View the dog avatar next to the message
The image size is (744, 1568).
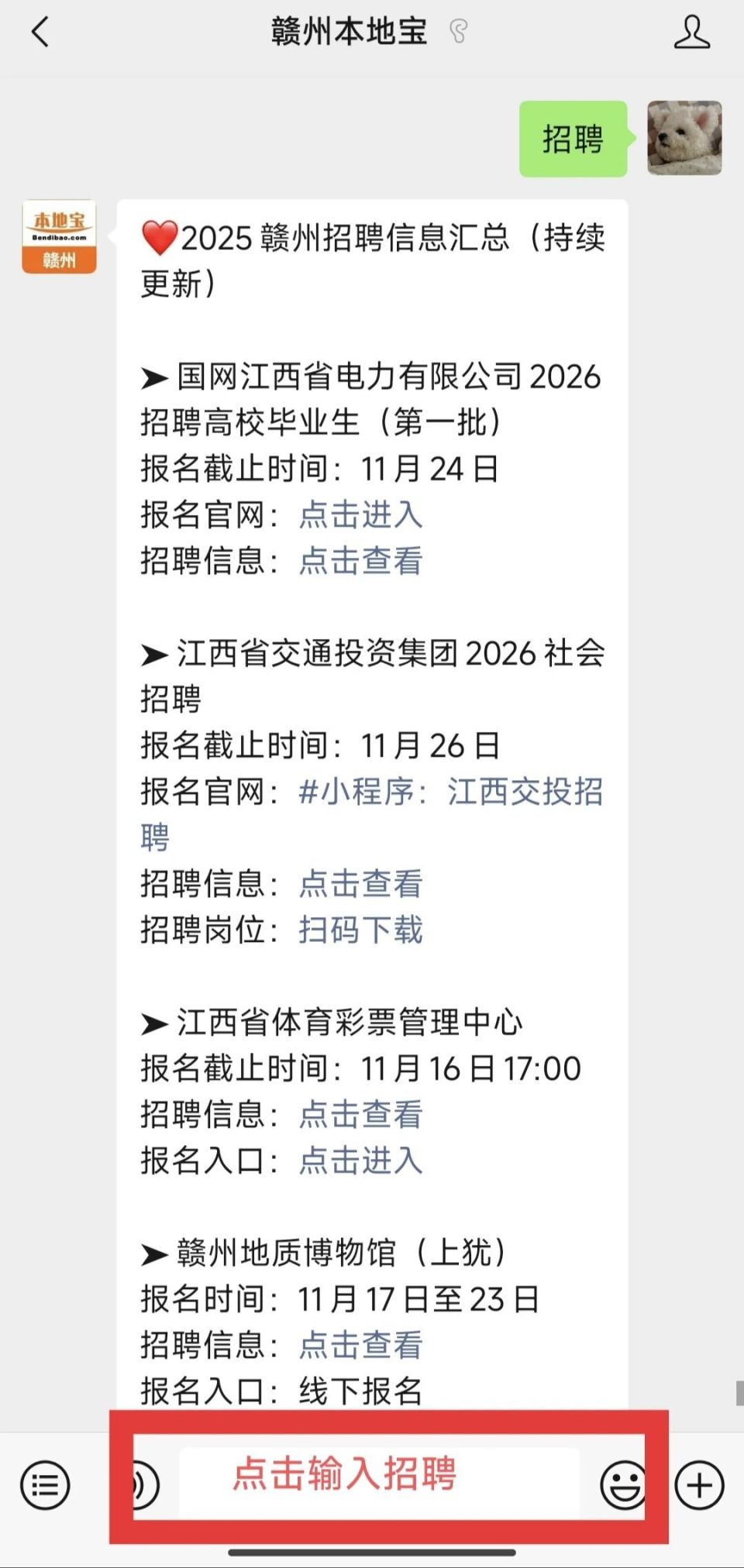[x=684, y=139]
